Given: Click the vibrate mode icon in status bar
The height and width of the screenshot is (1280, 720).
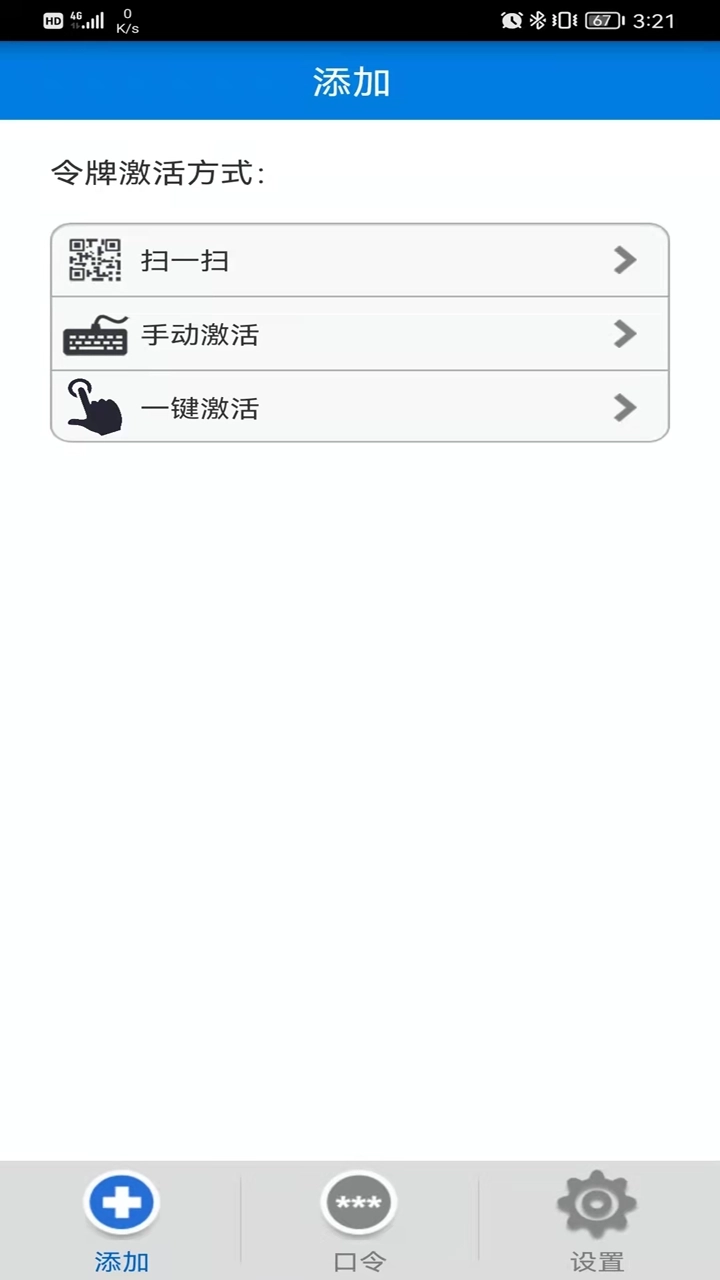Looking at the screenshot, I should tap(563, 20).
